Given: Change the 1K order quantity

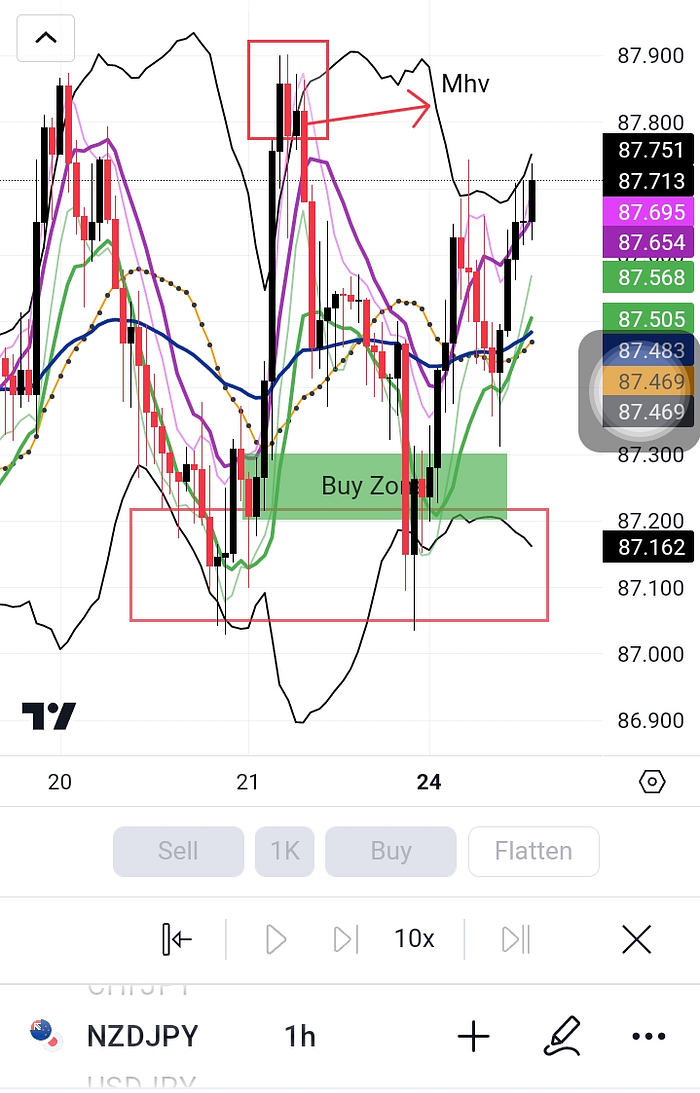Looking at the screenshot, I should pyautogui.click(x=285, y=851).
